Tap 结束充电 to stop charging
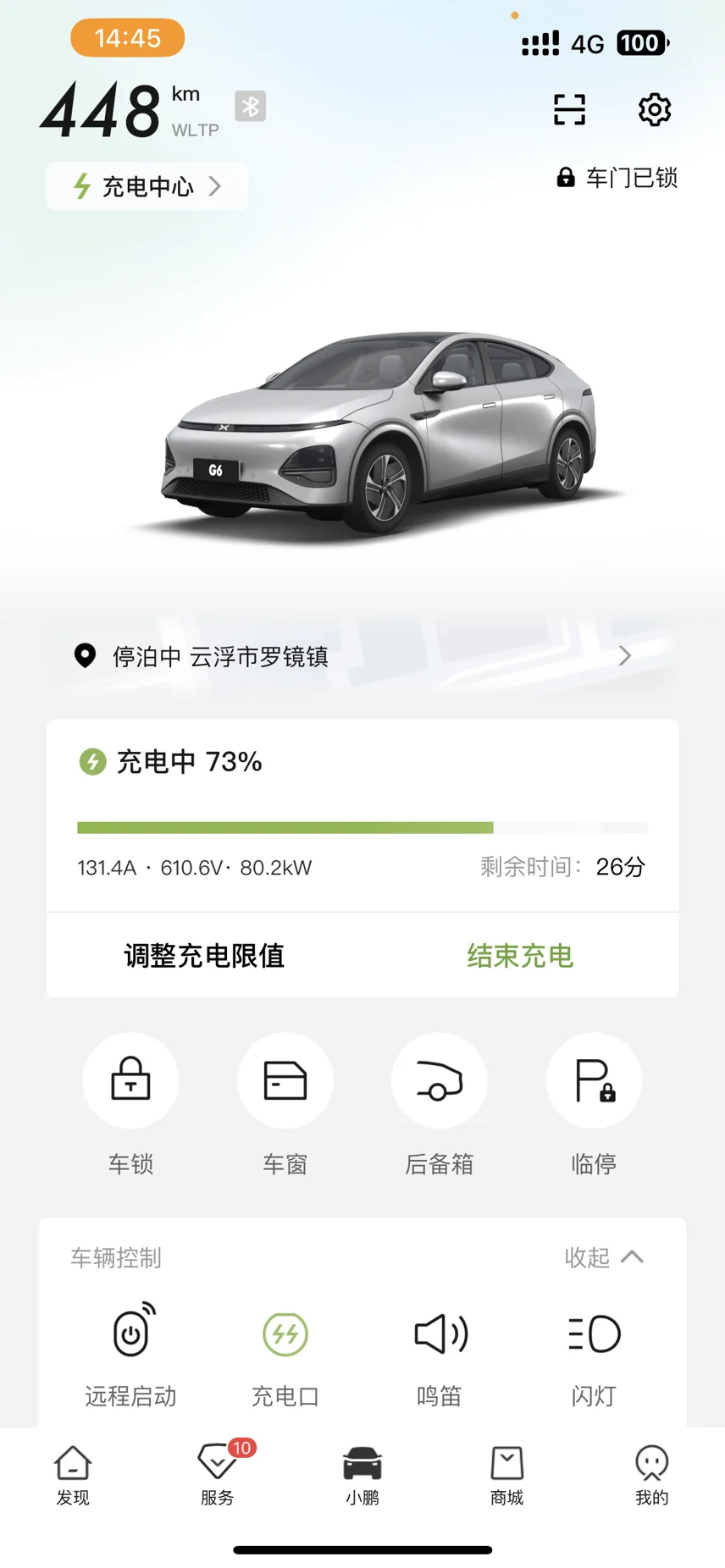 tap(520, 956)
